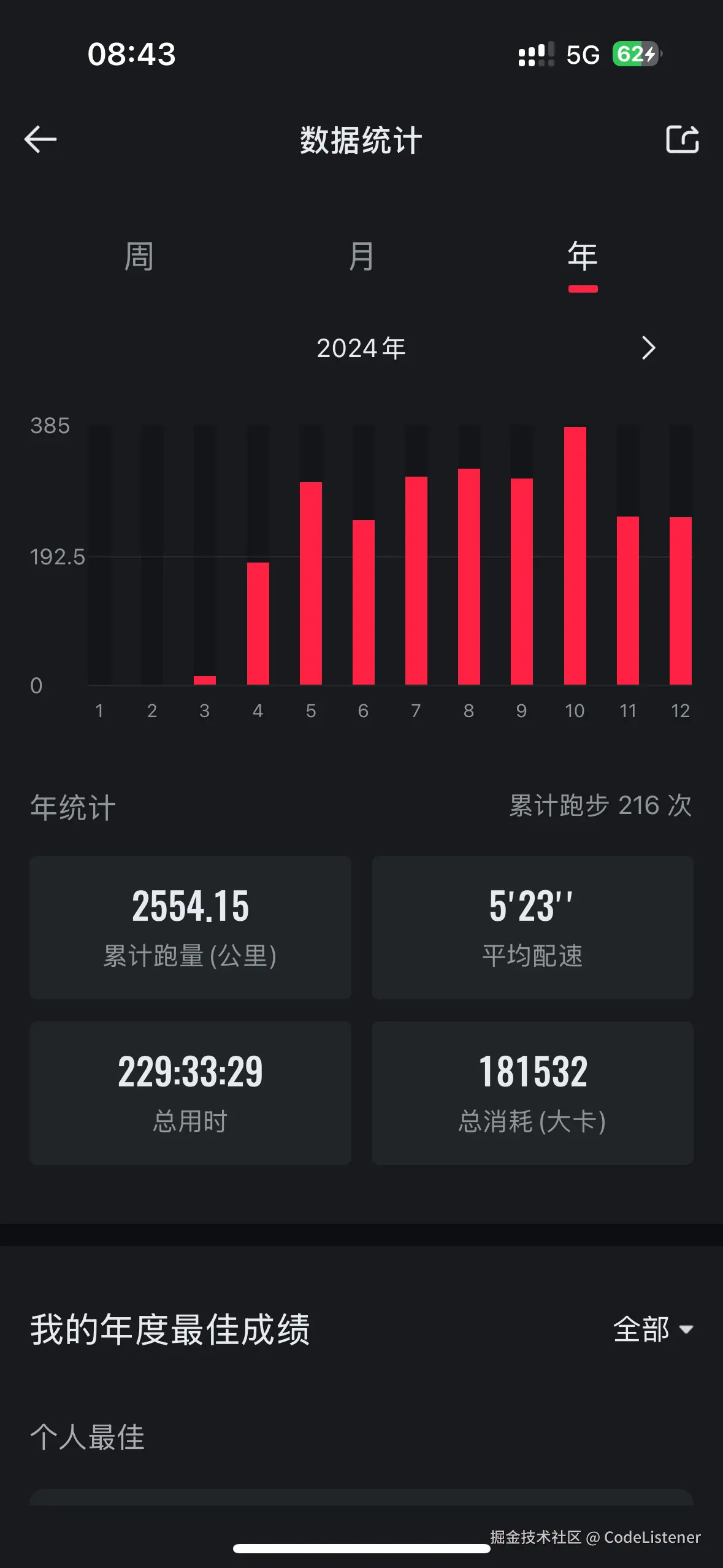
Task: Tap the 累计跑量 distance card showing 2554.15
Action: [x=189, y=926]
